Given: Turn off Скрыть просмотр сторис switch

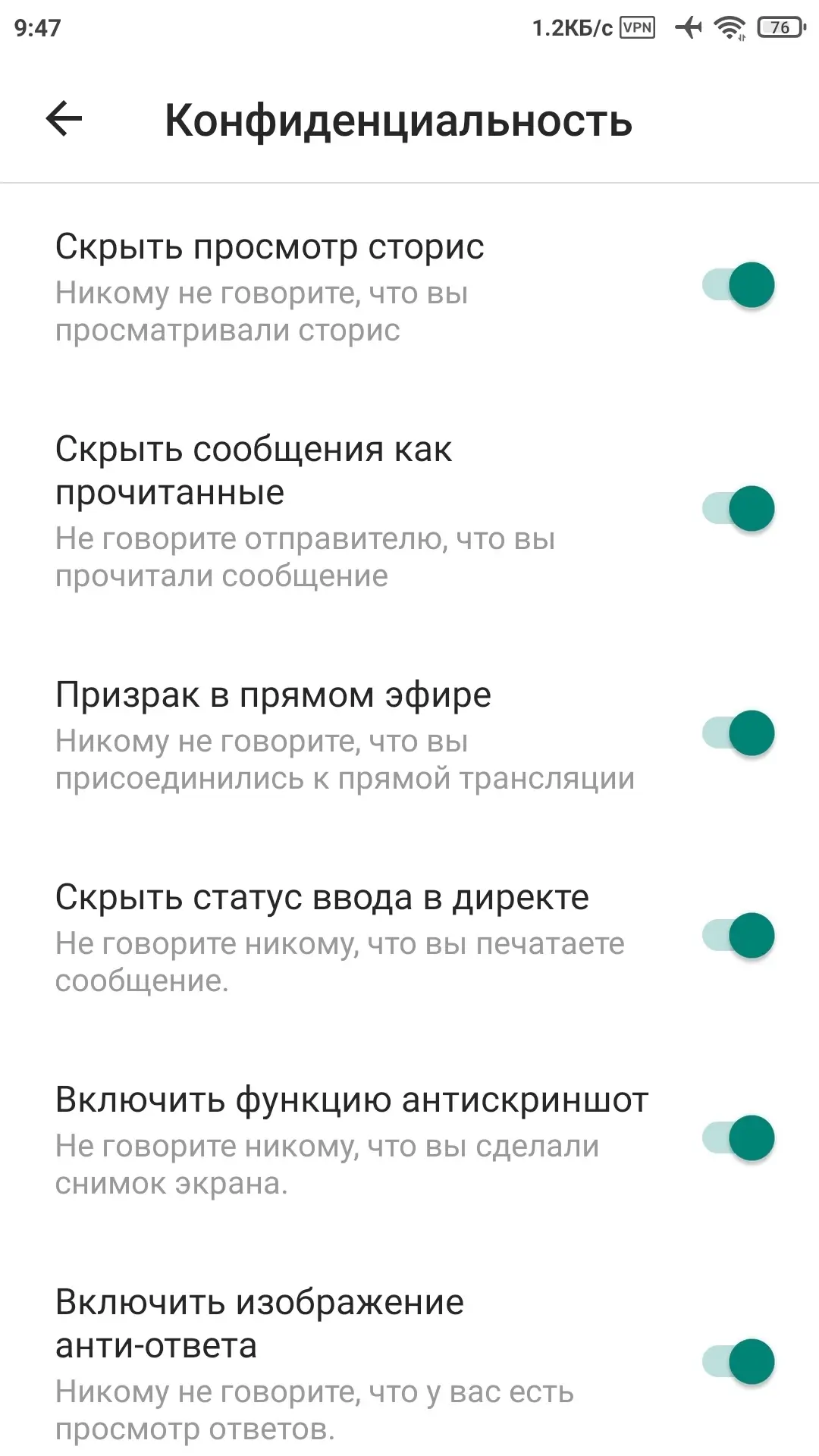Looking at the screenshot, I should pyautogui.click(x=739, y=285).
